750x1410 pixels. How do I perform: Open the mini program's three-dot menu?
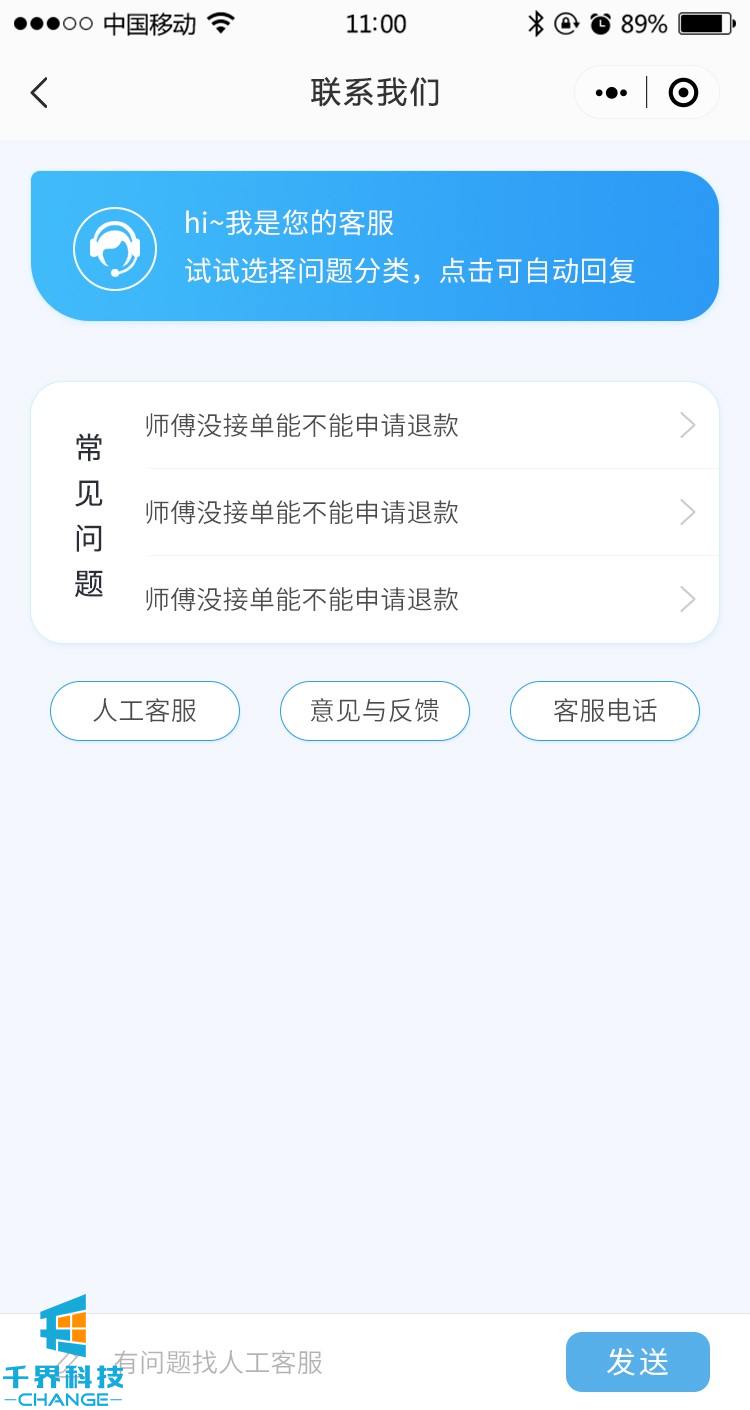(x=611, y=93)
